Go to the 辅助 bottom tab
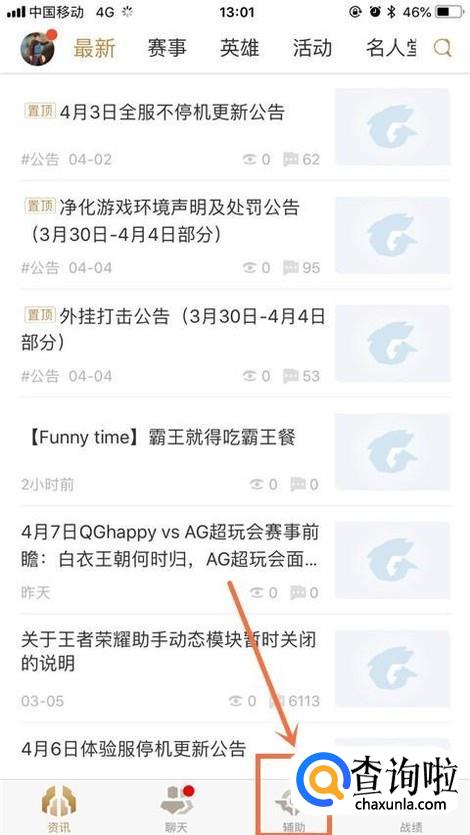 pyautogui.click(x=294, y=808)
